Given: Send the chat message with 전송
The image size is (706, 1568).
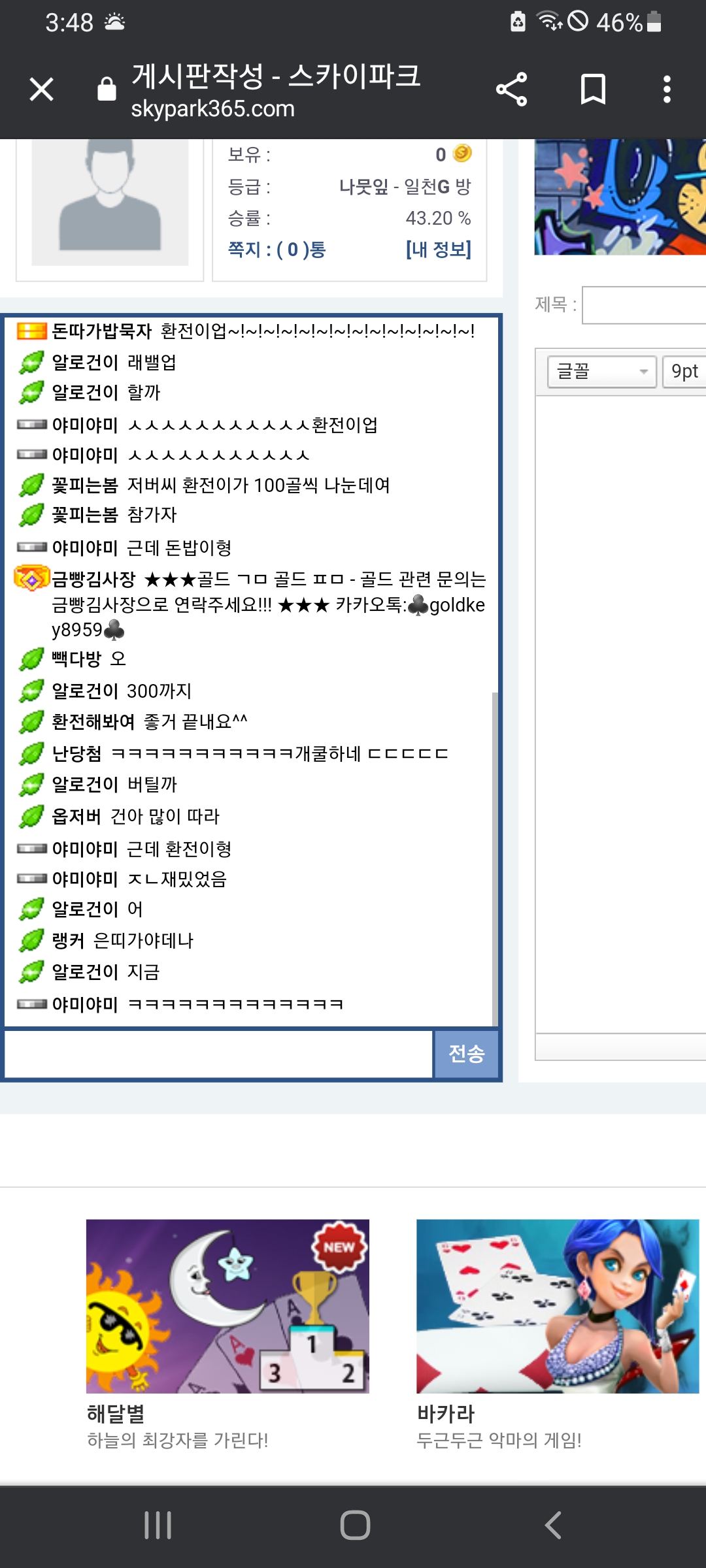Looking at the screenshot, I should point(466,1053).
